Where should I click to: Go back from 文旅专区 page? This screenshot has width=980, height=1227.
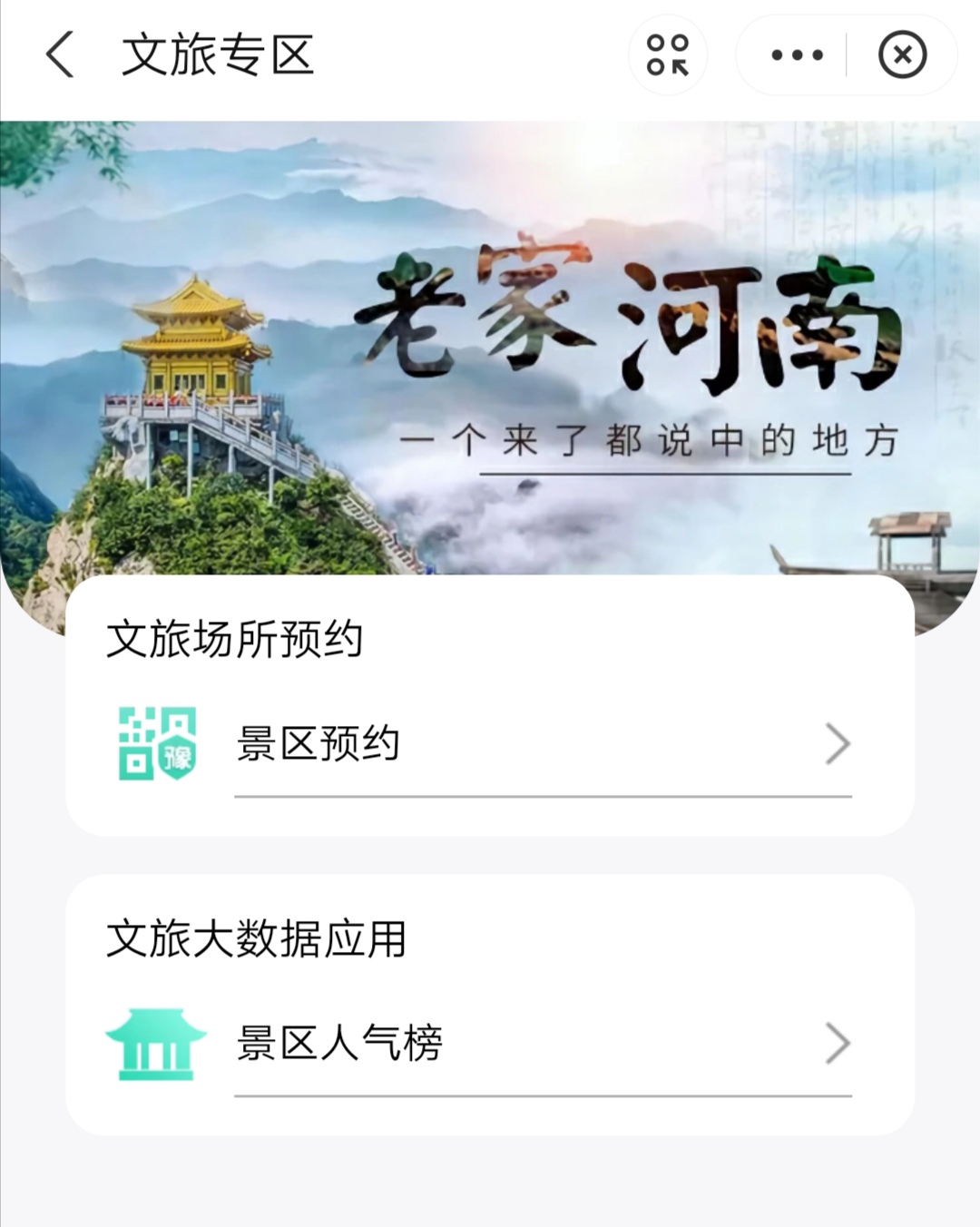(60, 54)
